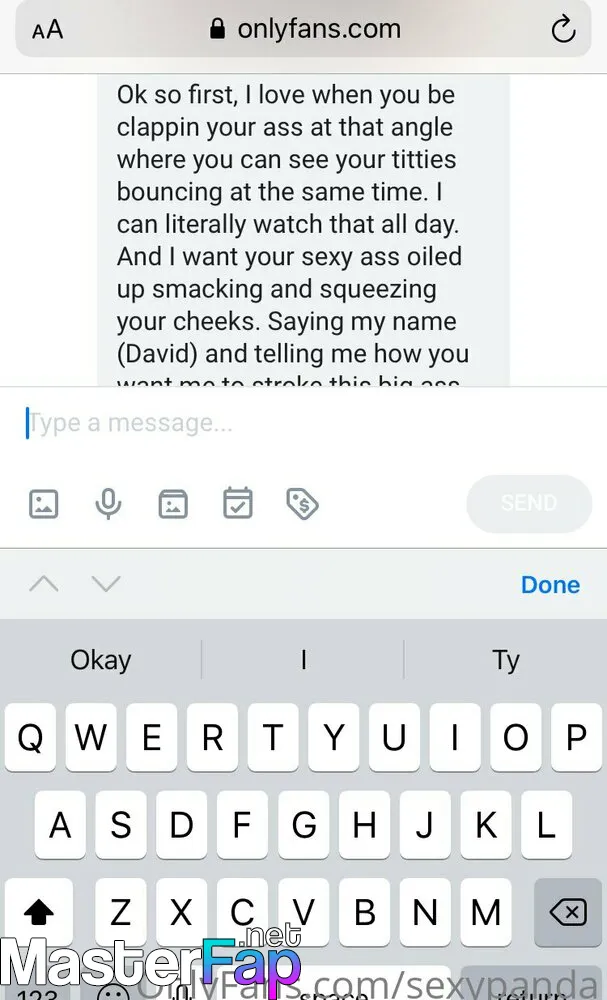The image size is (607, 1000).
Task: Dismiss the keyboard with Done
Action: [x=550, y=584]
